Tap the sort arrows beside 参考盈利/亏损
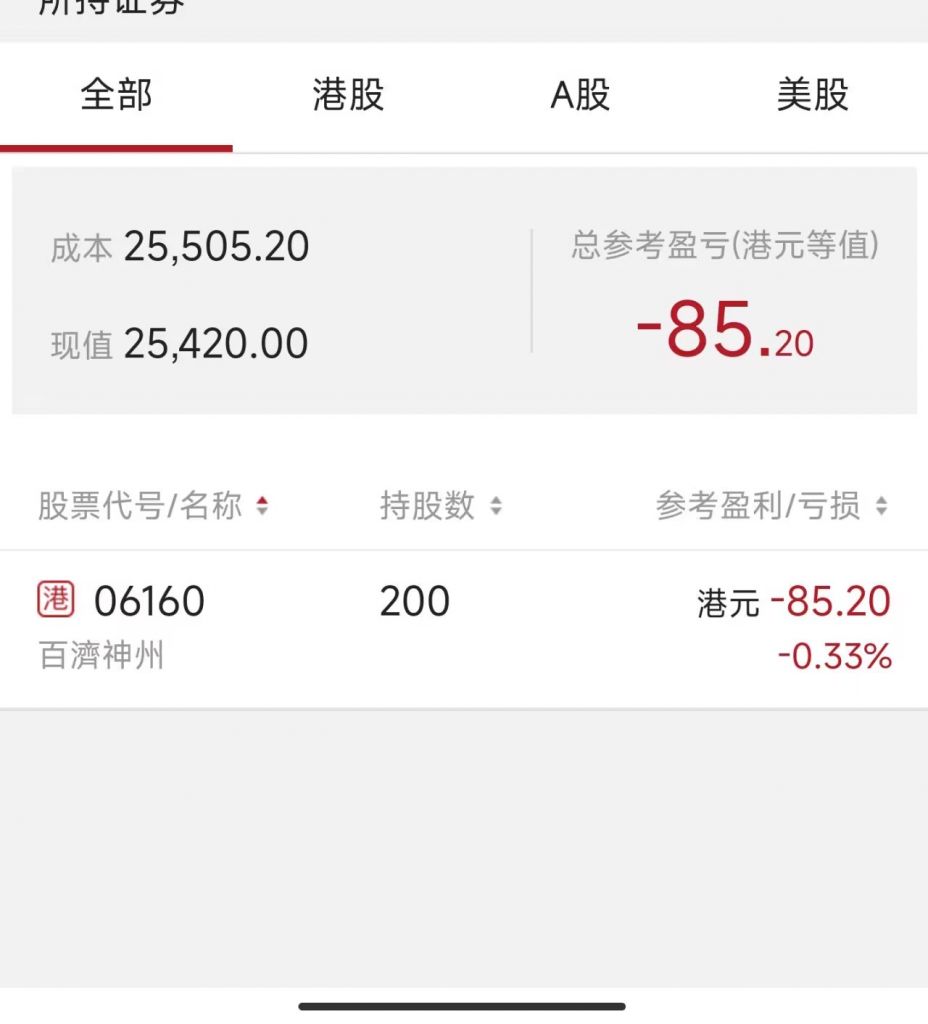Screen dimensions: 928x1024 880,507
